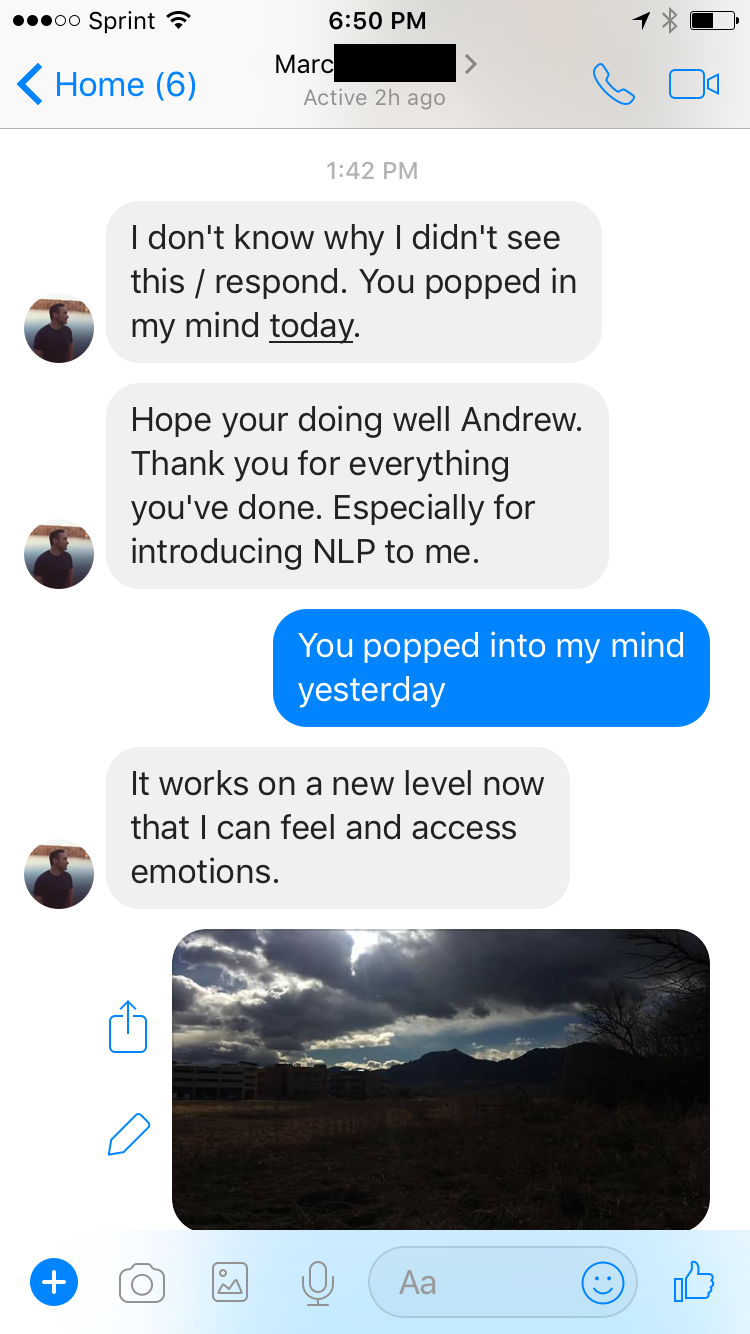Open the blue plus menu
The height and width of the screenshot is (1334, 750).
click(x=54, y=1282)
